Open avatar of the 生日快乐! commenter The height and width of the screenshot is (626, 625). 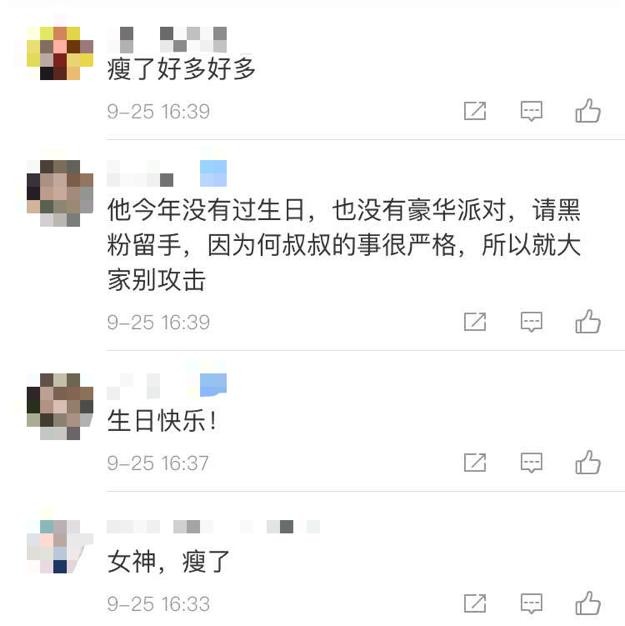coord(59,405)
